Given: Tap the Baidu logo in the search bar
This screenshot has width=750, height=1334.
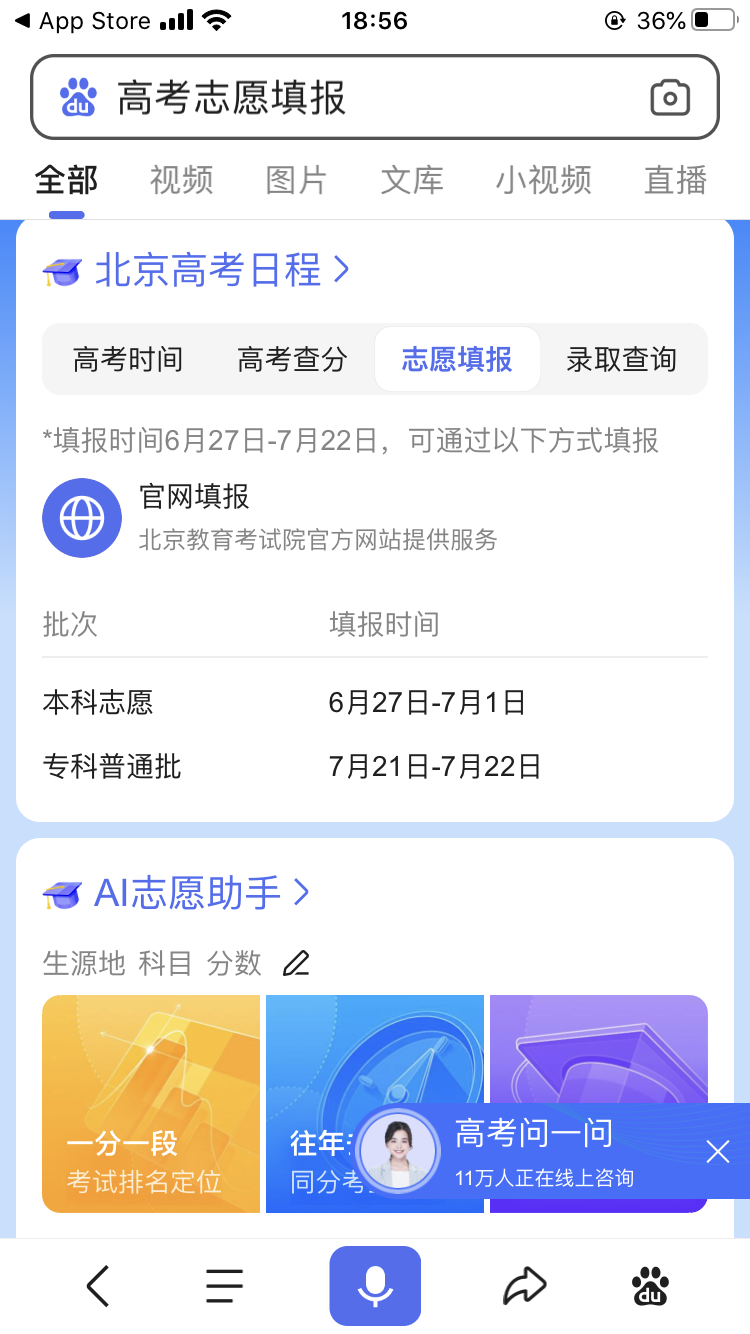Looking at the screenshot, I should pos(80,97).
